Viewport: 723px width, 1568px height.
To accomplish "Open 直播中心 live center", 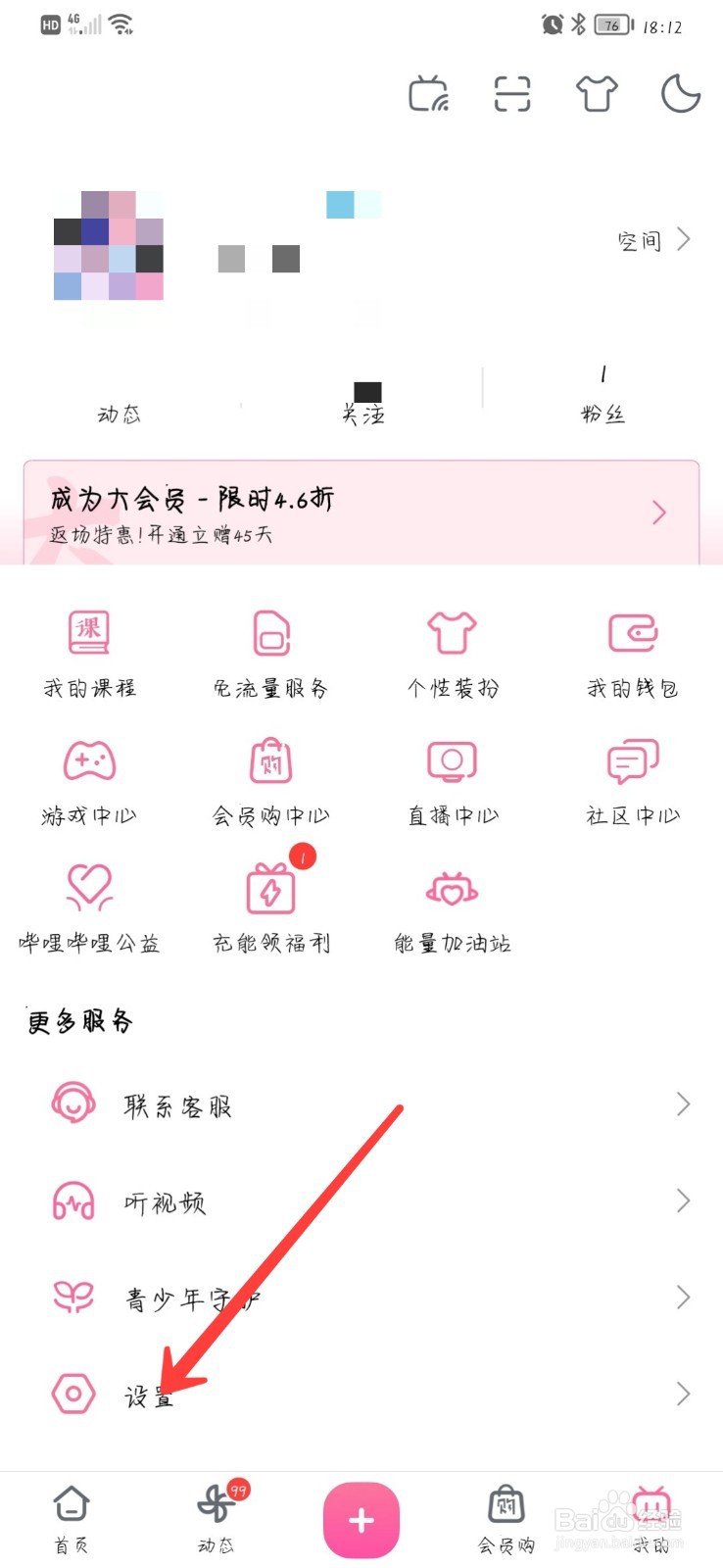I will point(451,779).
